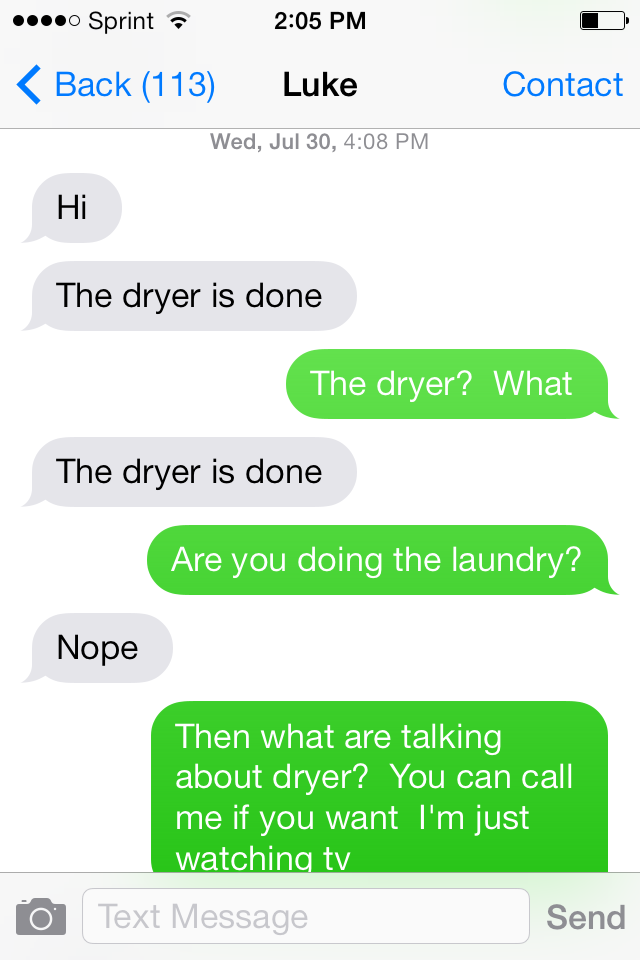This screenshot has width=640, height=960.
Task: Open Luke's Contact details
Action: pyautogui.click(x=562, y=86)
